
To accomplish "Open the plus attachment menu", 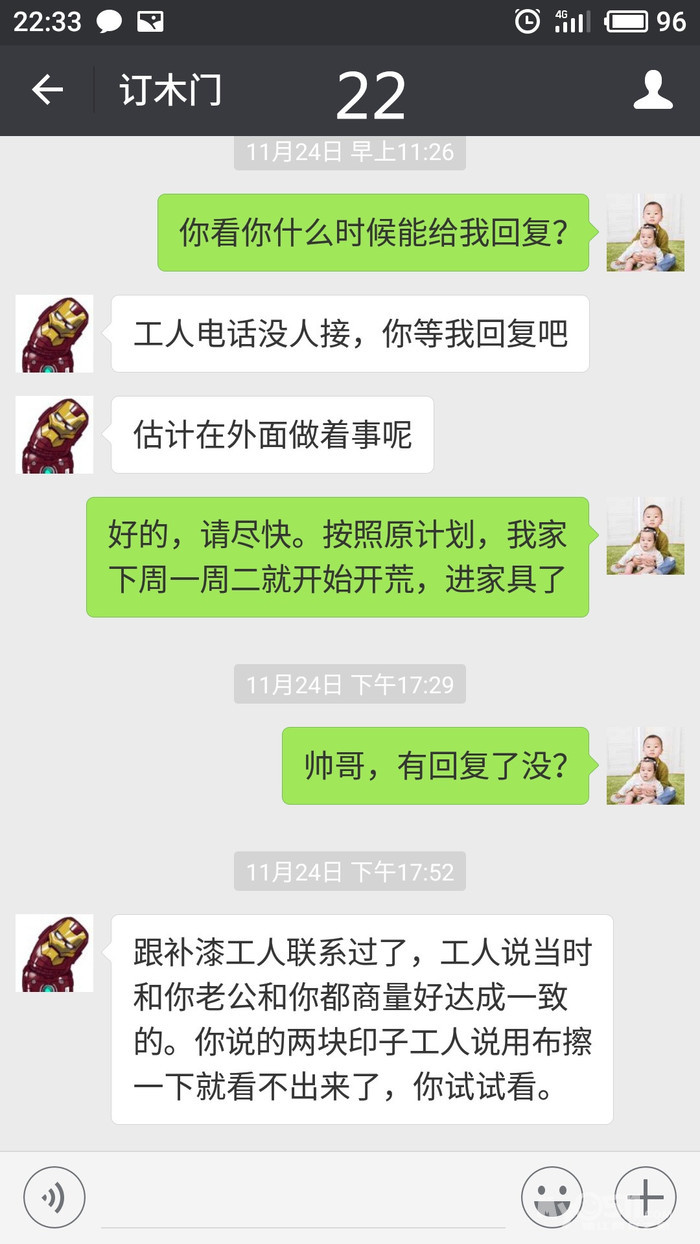I will pyautogui.click(x=645, y=1196).
